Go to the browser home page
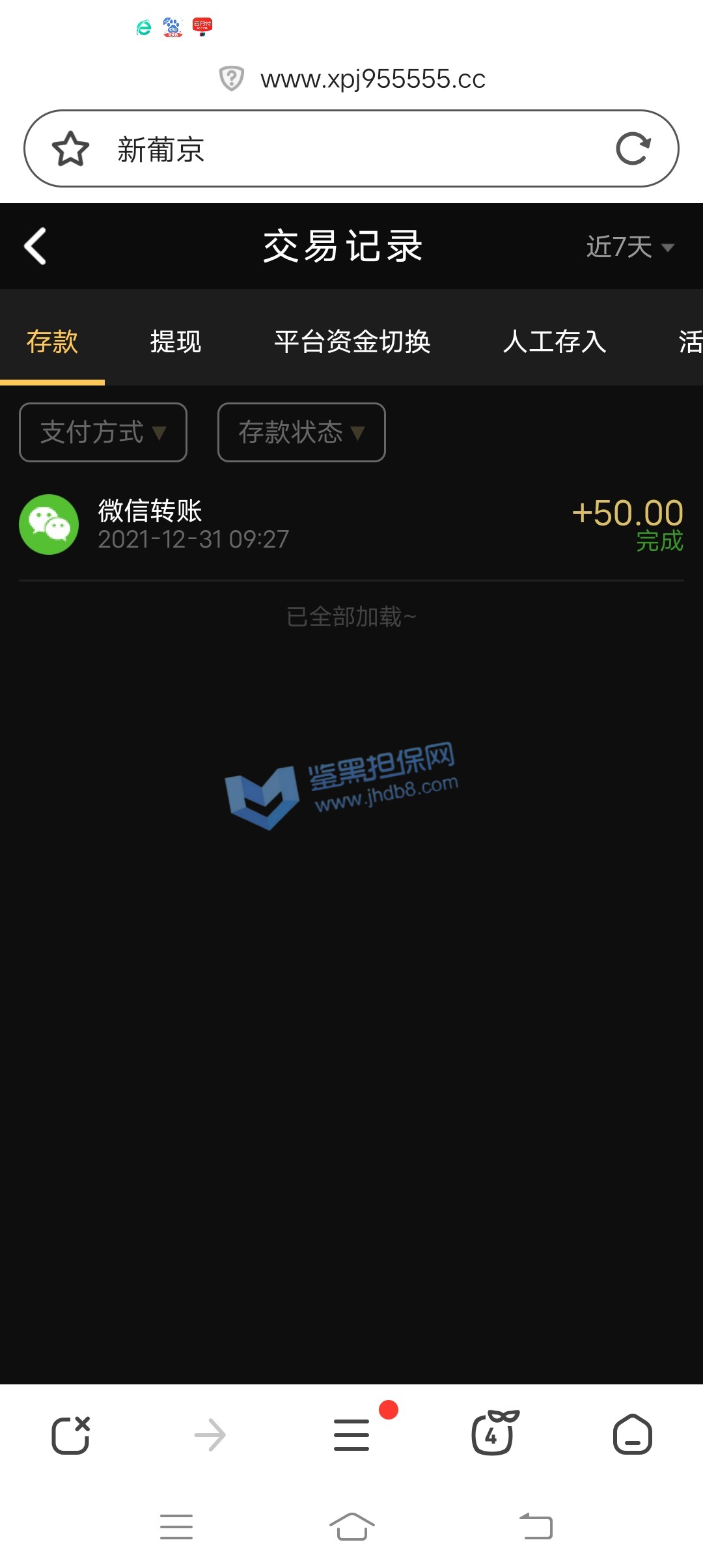Screen dimensions: 703x1568 click(632, 1435)
